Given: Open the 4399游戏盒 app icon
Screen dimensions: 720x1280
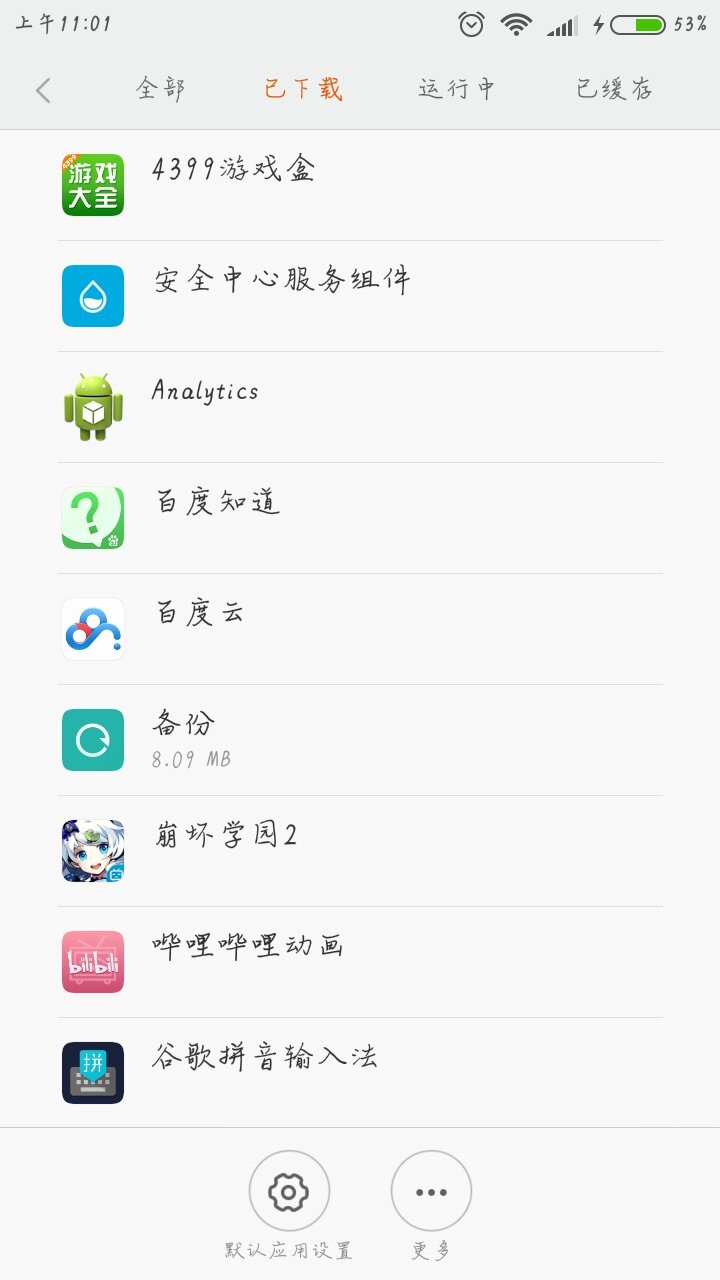Looking at the screenshot, I should (93, 185).
